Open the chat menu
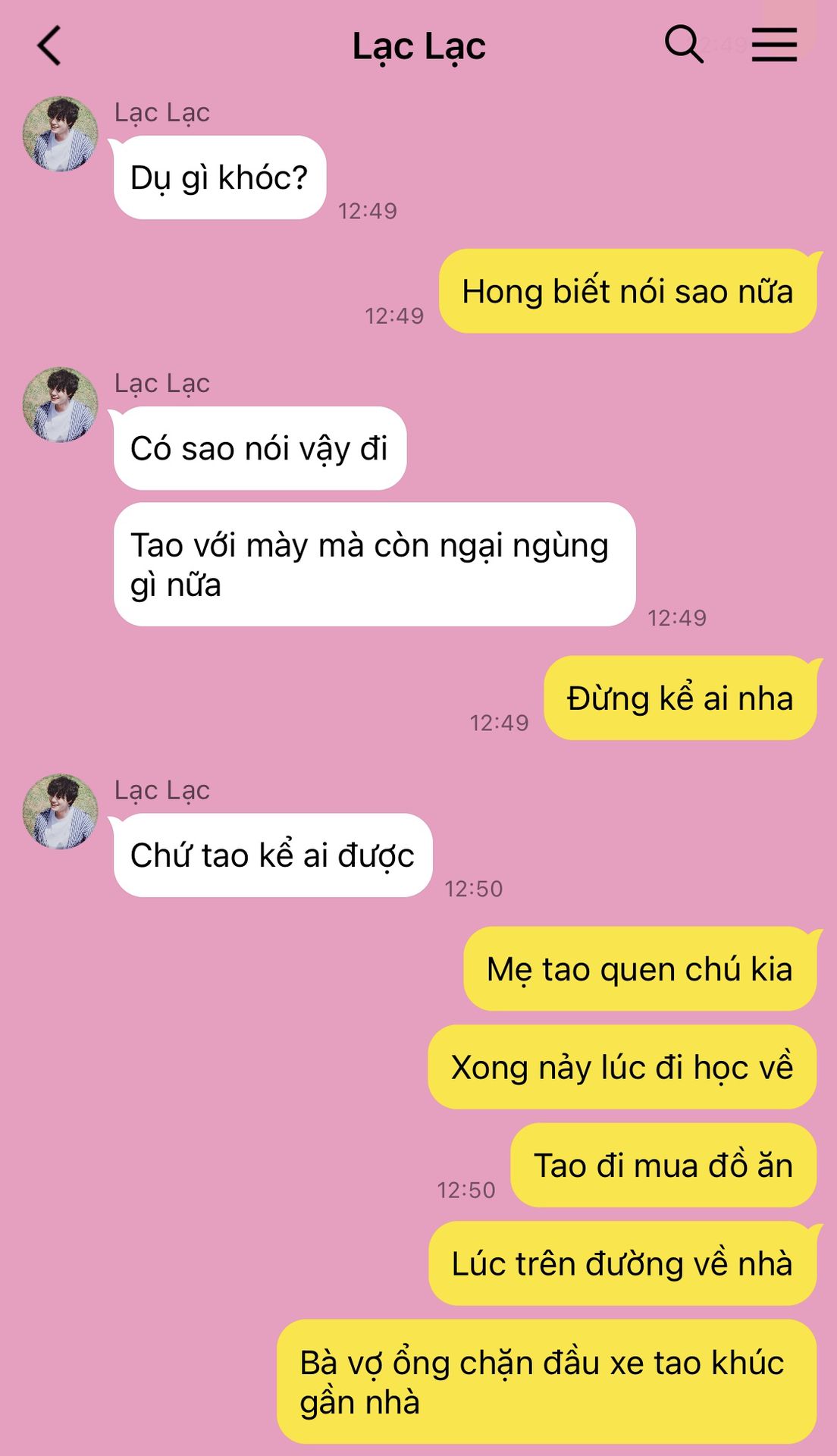The height and width of the screenshot is (1456, 837). 774,44
